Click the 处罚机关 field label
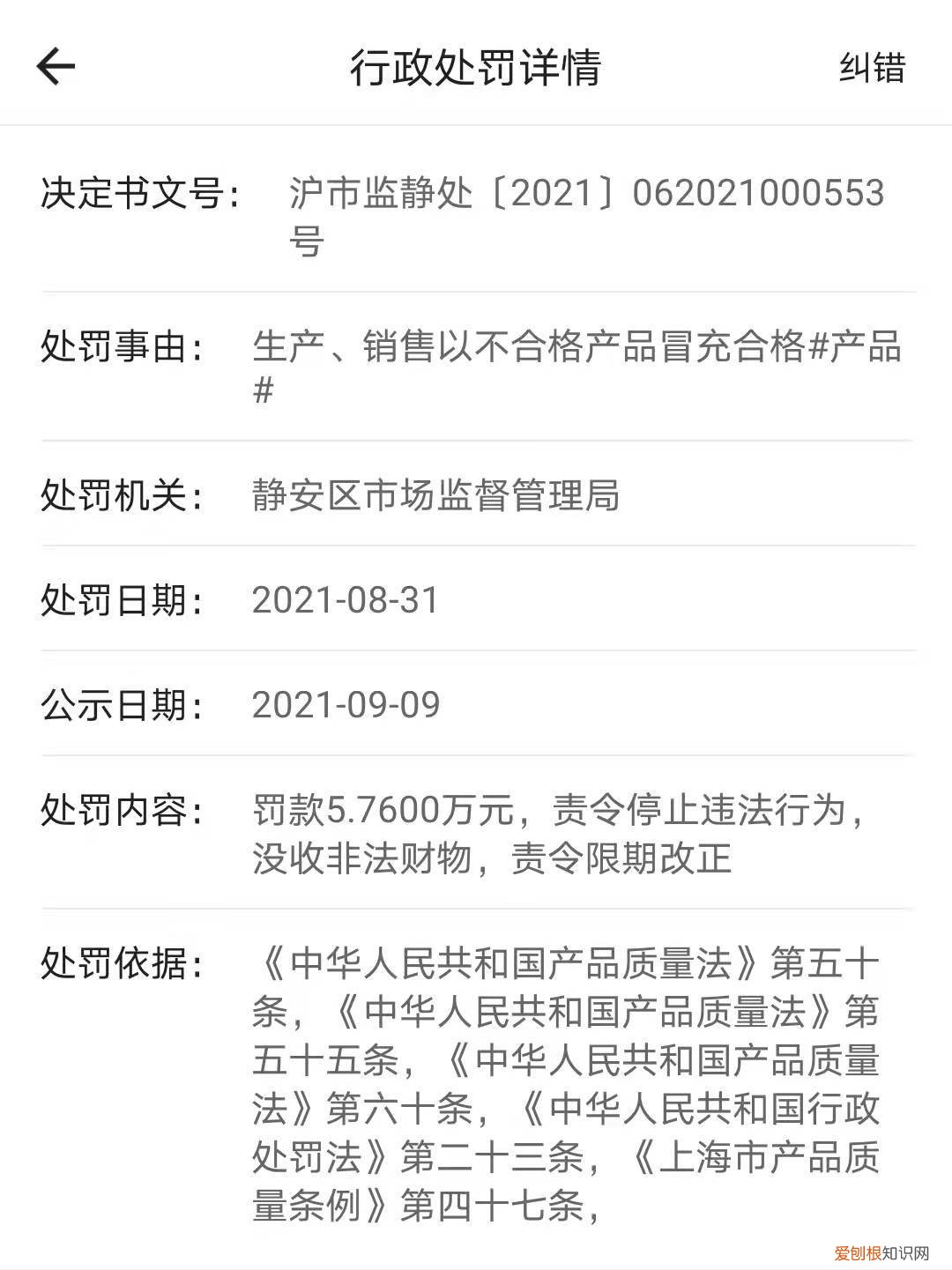This screenshot has width=952, height=1270. tap(123, 495)
